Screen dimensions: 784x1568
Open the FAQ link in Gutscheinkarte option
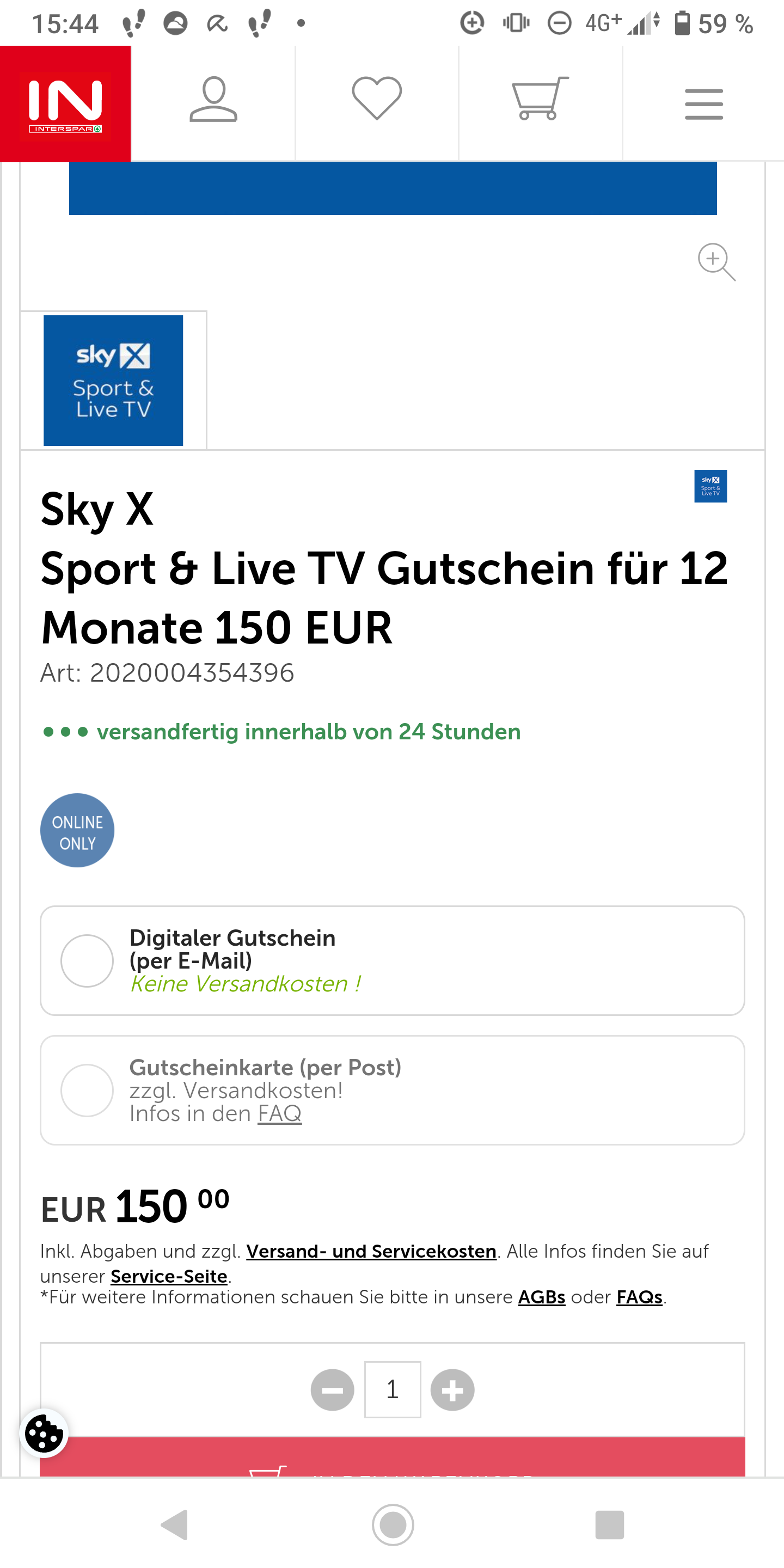pyautogui.click(x=279, y=1113)
